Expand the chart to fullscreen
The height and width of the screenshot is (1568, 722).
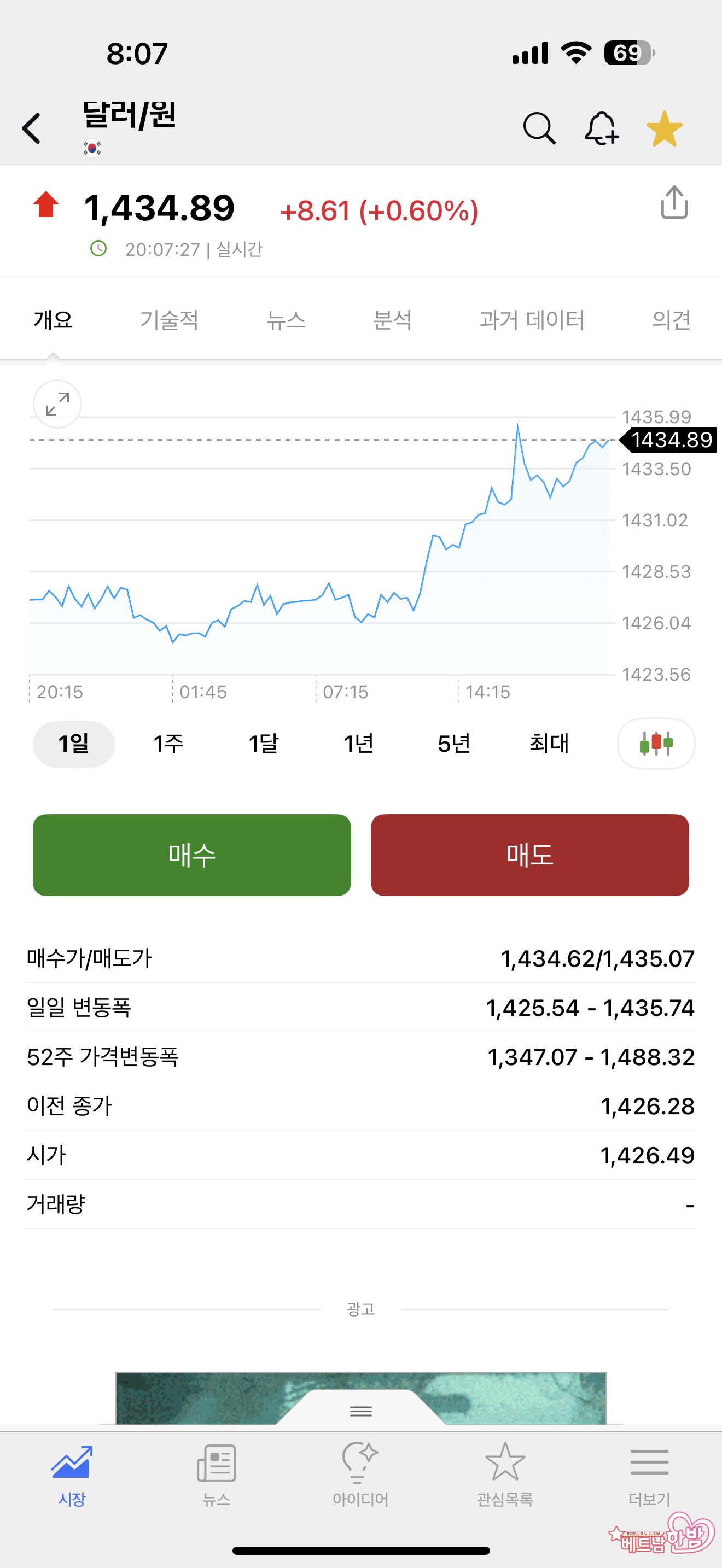(57, 404)
